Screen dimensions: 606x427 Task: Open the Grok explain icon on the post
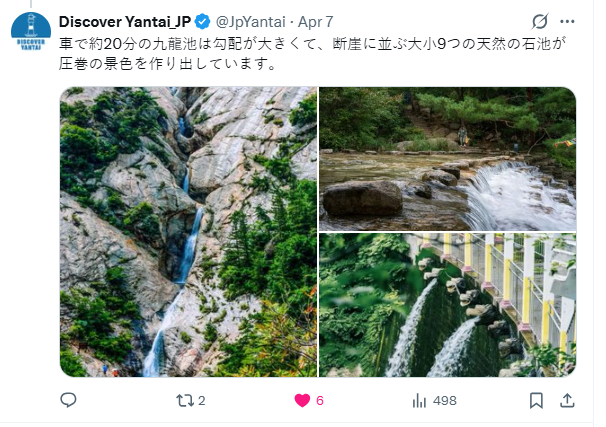[x=540, y=21]
